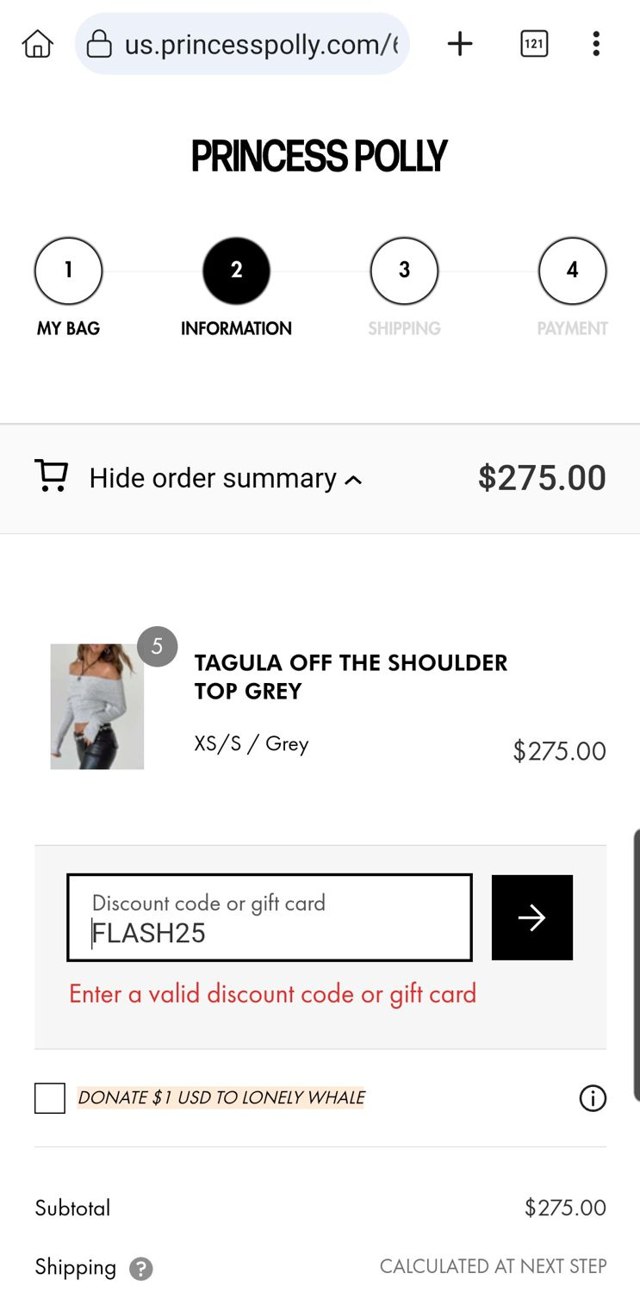640x1292 pixels.
Task: Focus the discount code field
Action: pyautogui.click(x=269, y=918)
